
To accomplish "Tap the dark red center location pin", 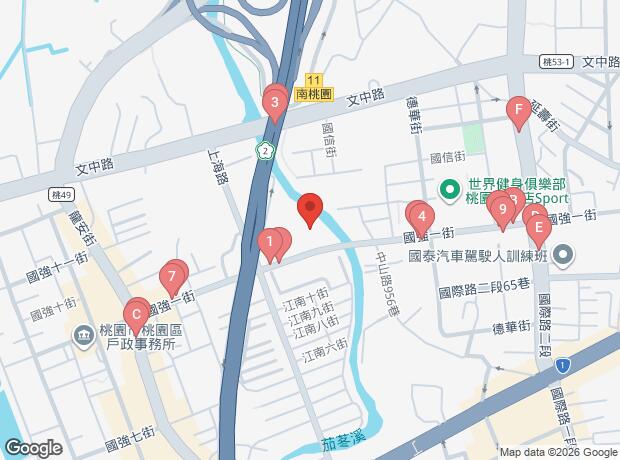I will (311, 208).
